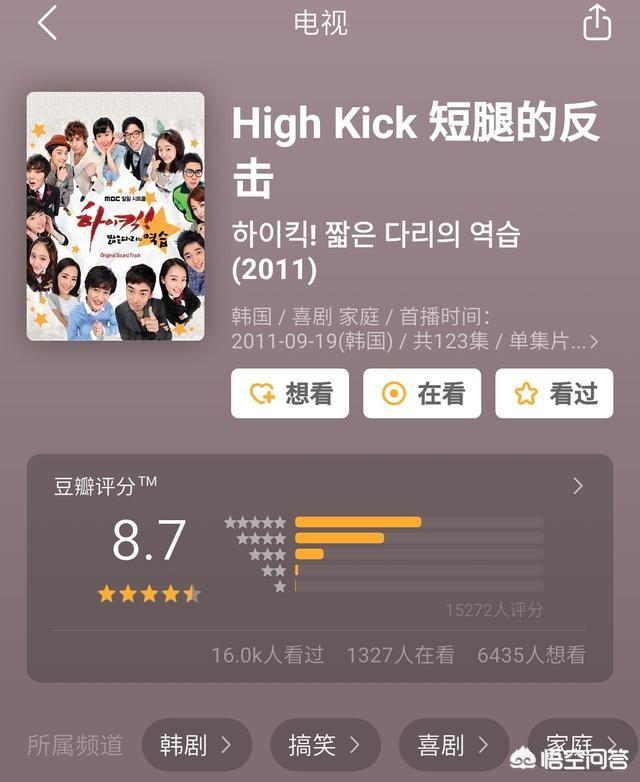The image size is (640, 782).
Task: Open the High Kick poster image
Action: [115, 216]
